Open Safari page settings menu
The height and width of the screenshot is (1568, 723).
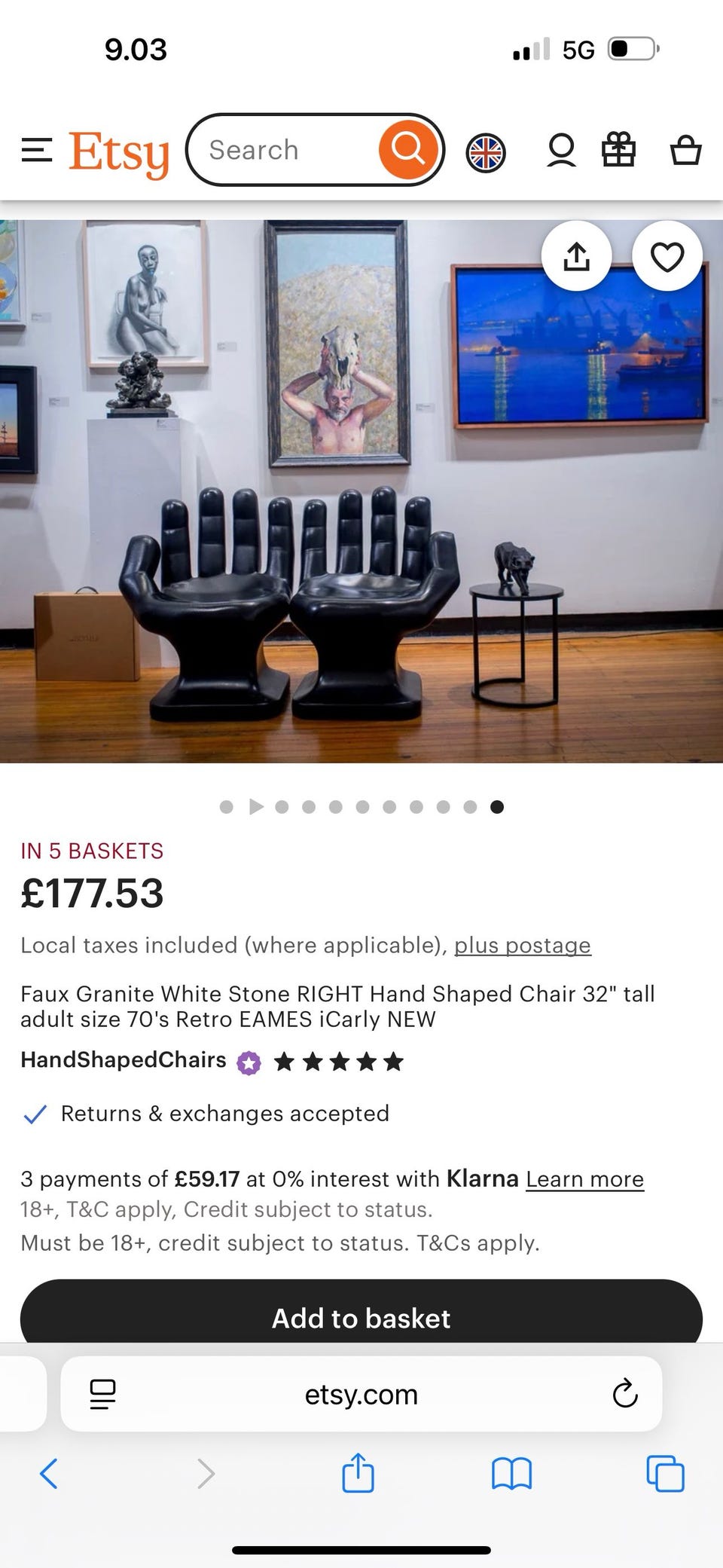pos(102,1394)
